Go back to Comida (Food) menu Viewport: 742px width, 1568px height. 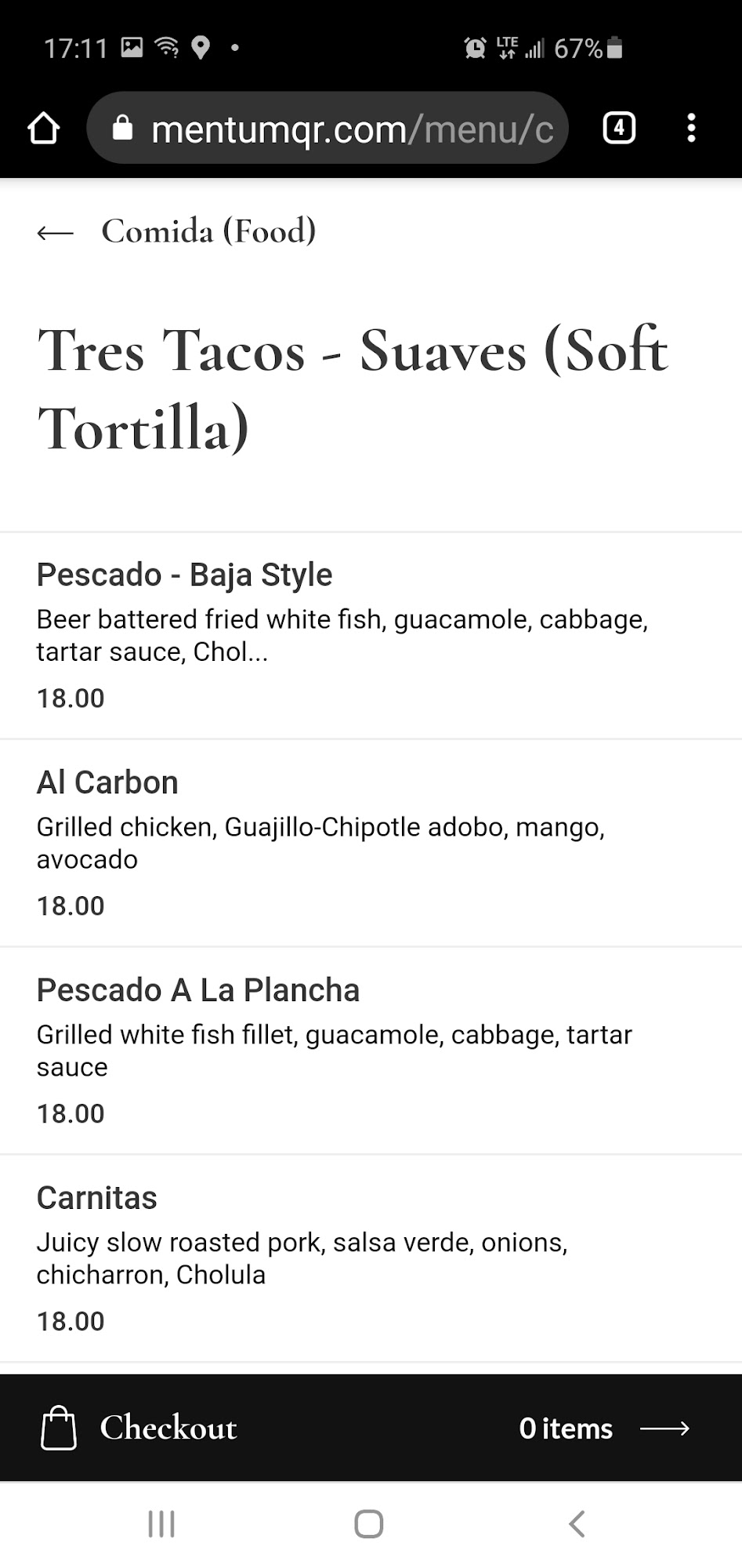point(56,232)
